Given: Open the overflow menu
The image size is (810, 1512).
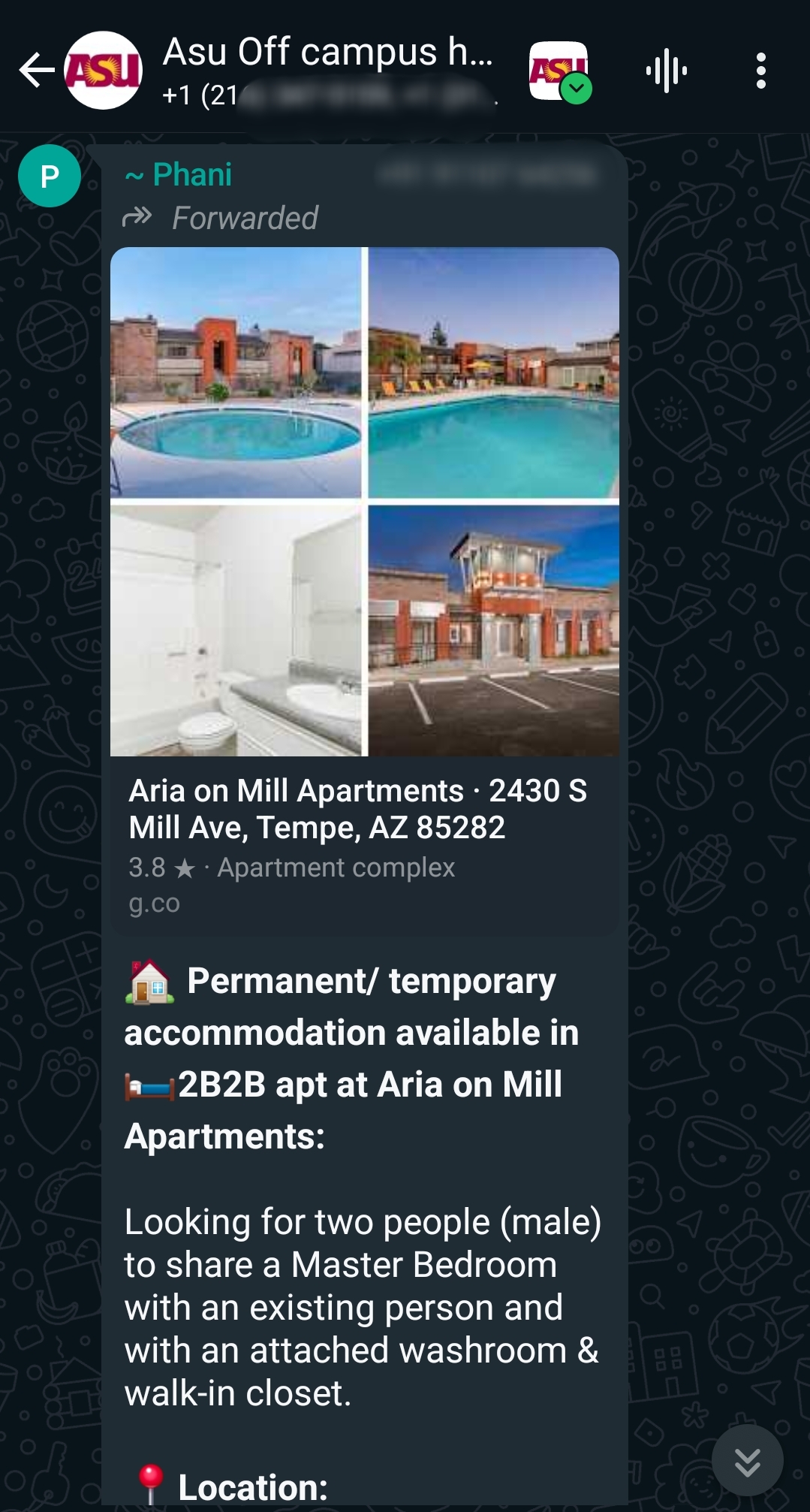Looking at the screenshot, I should click(760, 71).
